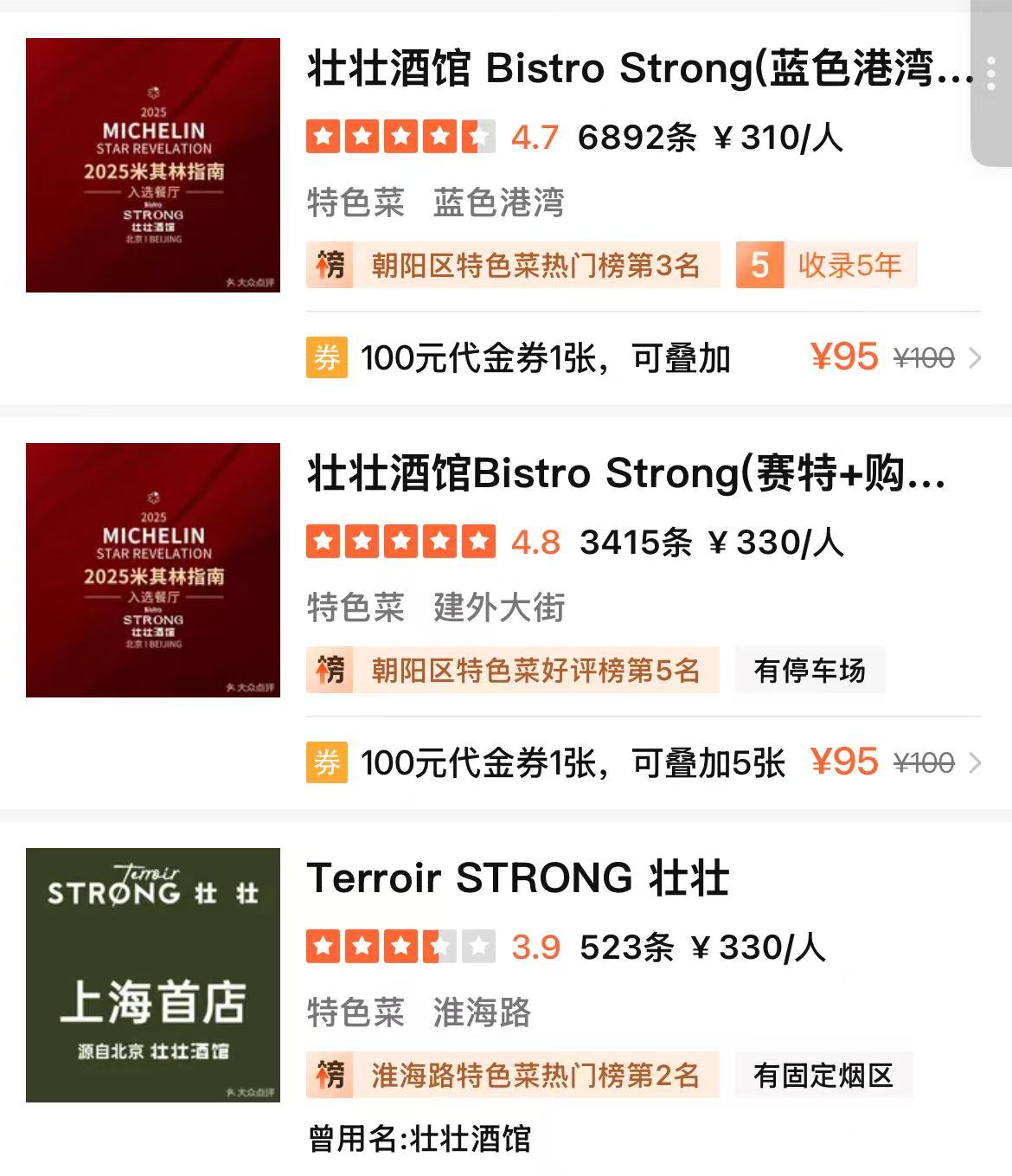Image resolution: width=1012 pixels, height=1176 pixels.
Task: Click the yellow 券 coupon icon on first listing
Action: coord(327,357)
